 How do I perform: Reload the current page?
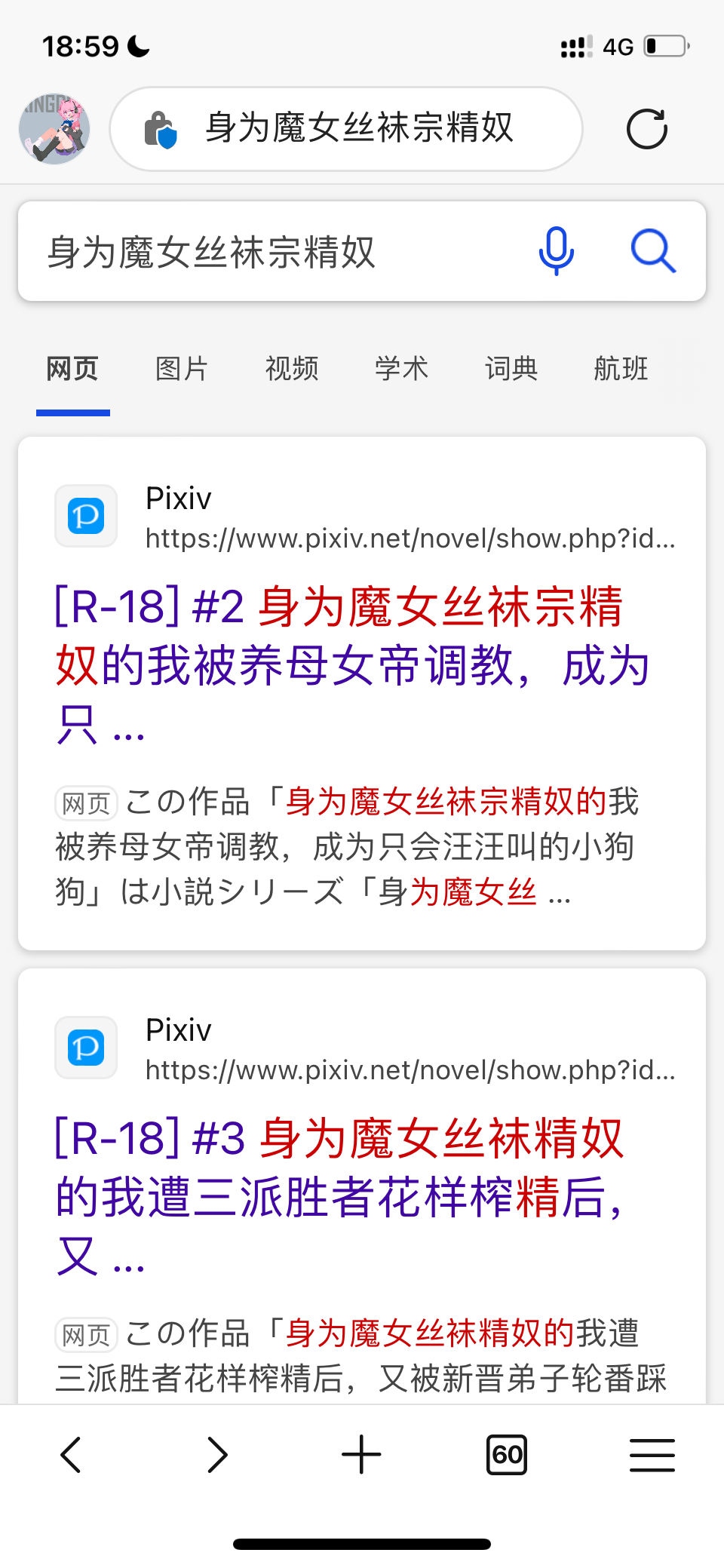coord(646,129)
